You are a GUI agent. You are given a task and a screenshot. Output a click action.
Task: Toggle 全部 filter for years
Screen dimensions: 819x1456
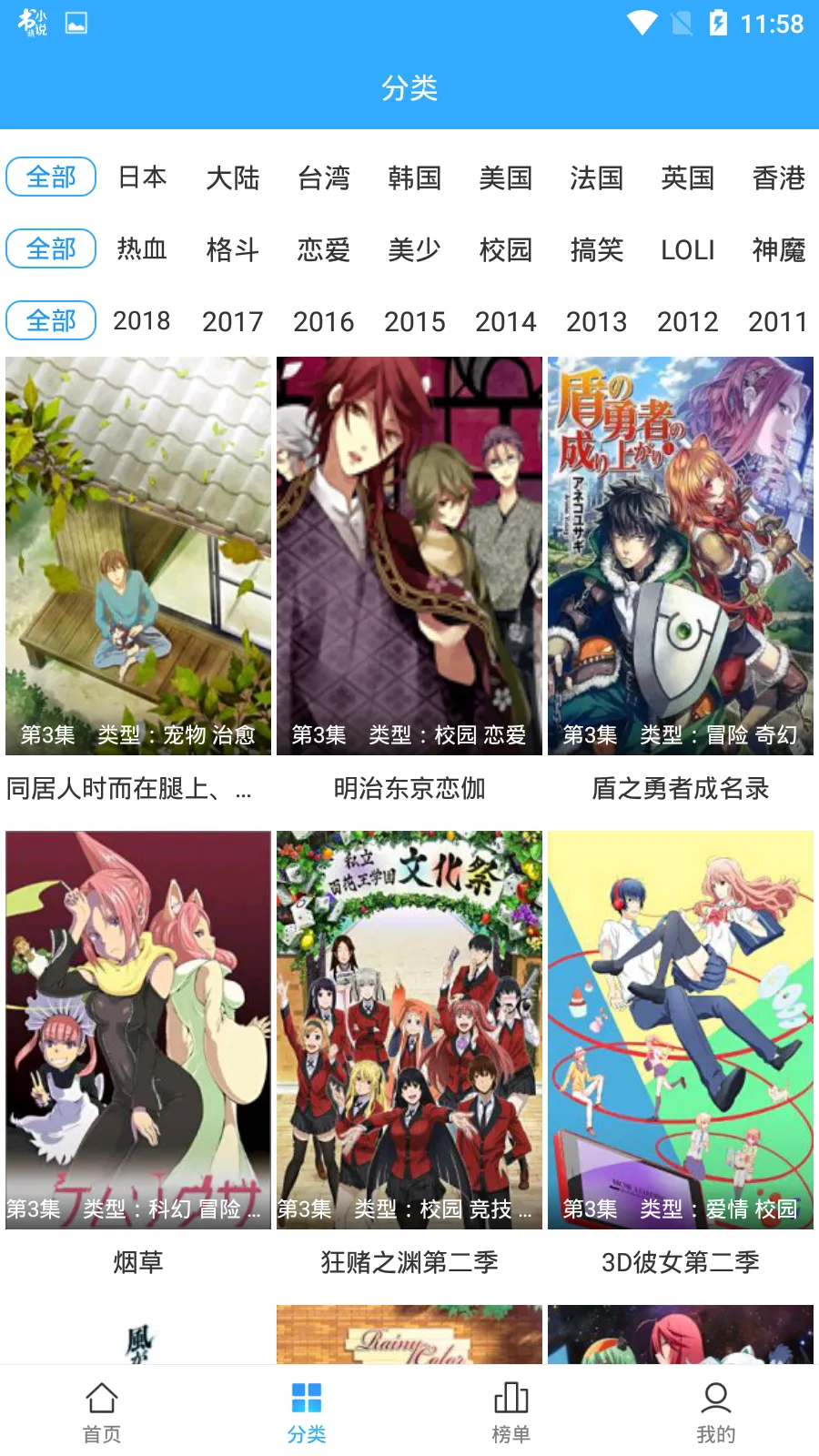51,320
